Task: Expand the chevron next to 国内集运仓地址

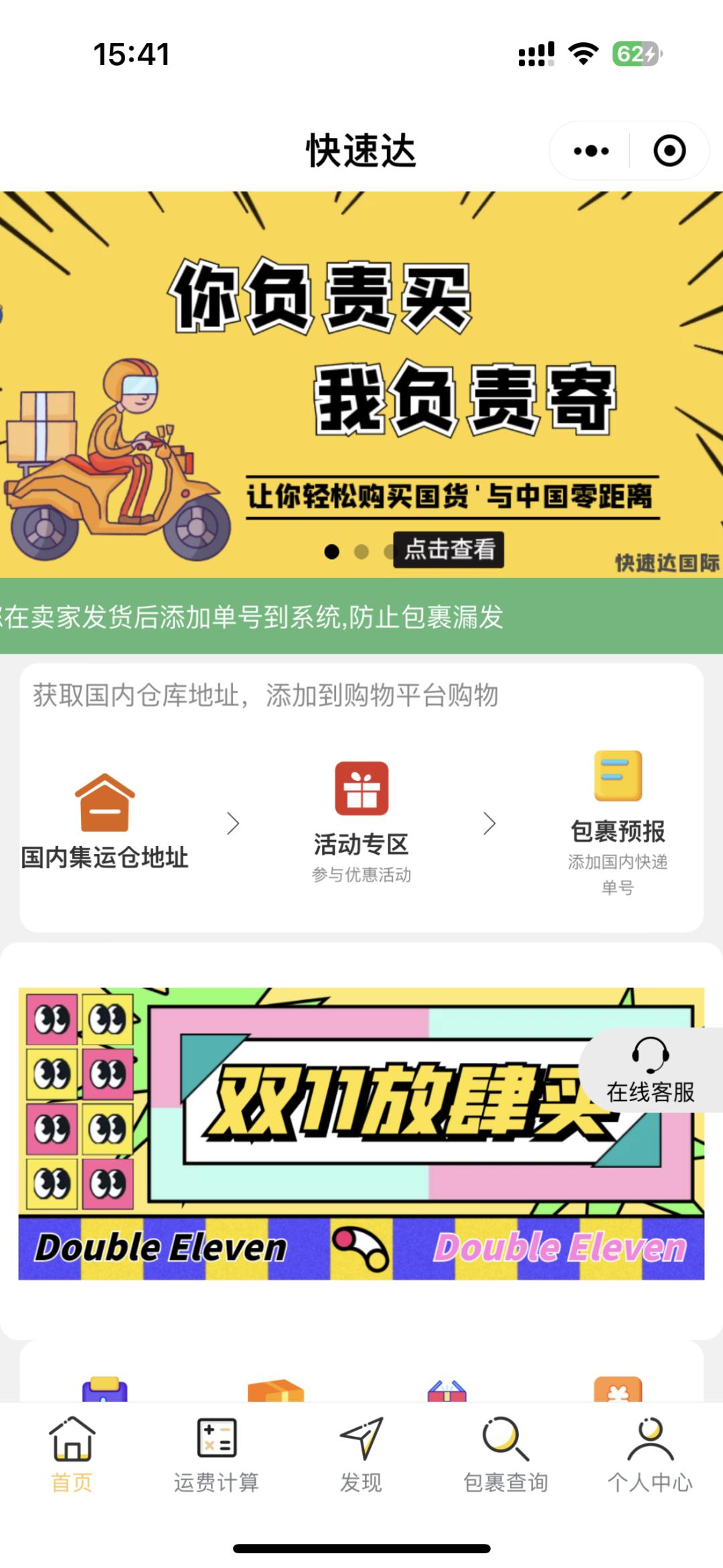Action: point(234,822)
